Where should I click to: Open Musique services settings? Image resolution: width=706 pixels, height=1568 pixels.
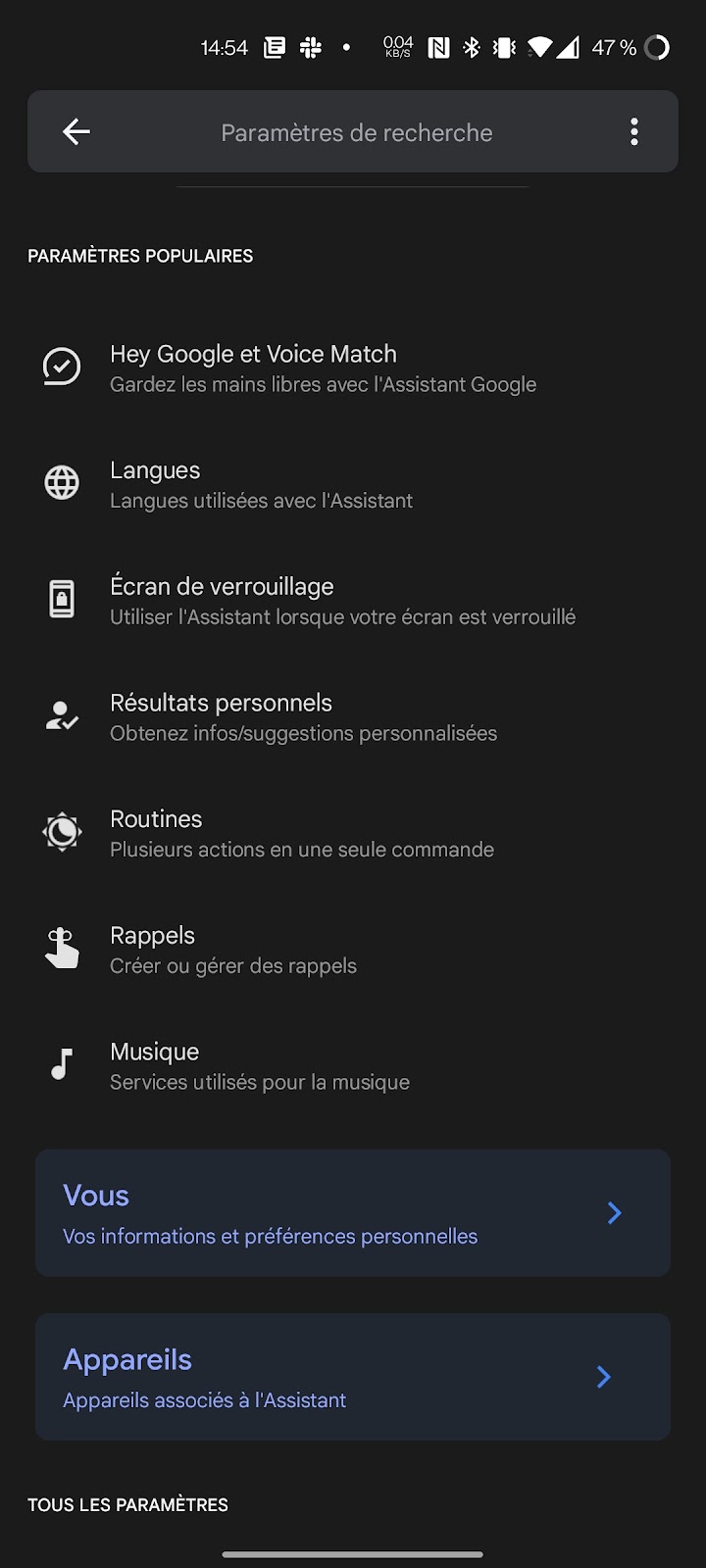[353, 1066]
